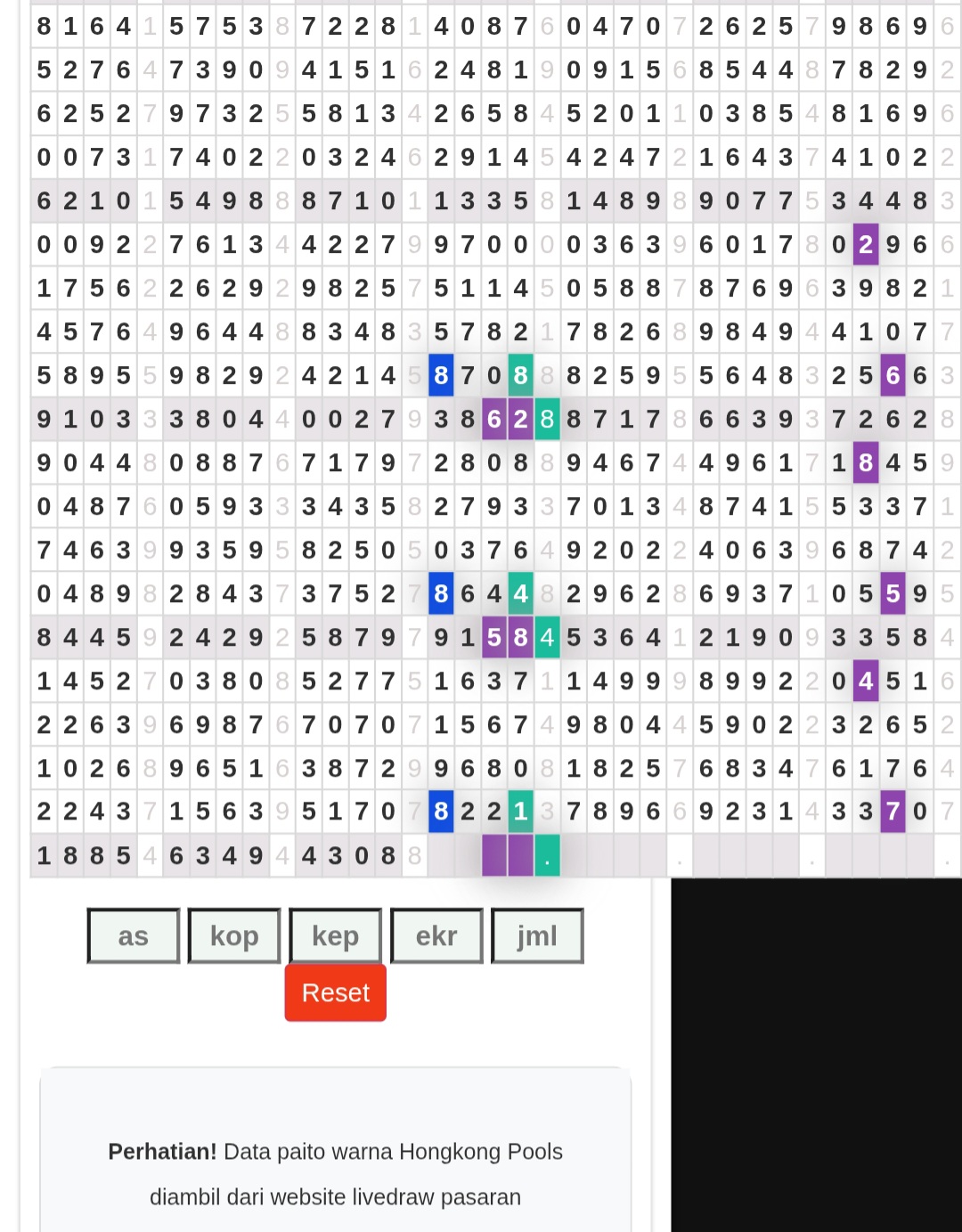
Task: Select the 'ekr' column button
Action: pyautogui.click(x=436, y=935)
